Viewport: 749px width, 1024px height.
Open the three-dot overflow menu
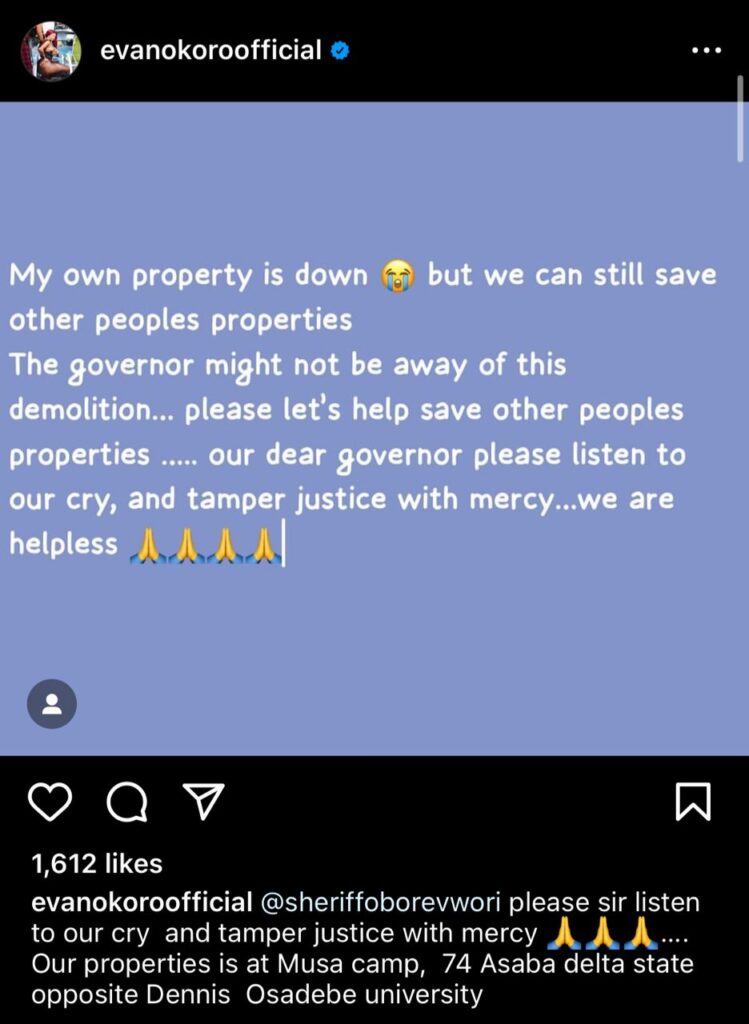tap(706, 49)
